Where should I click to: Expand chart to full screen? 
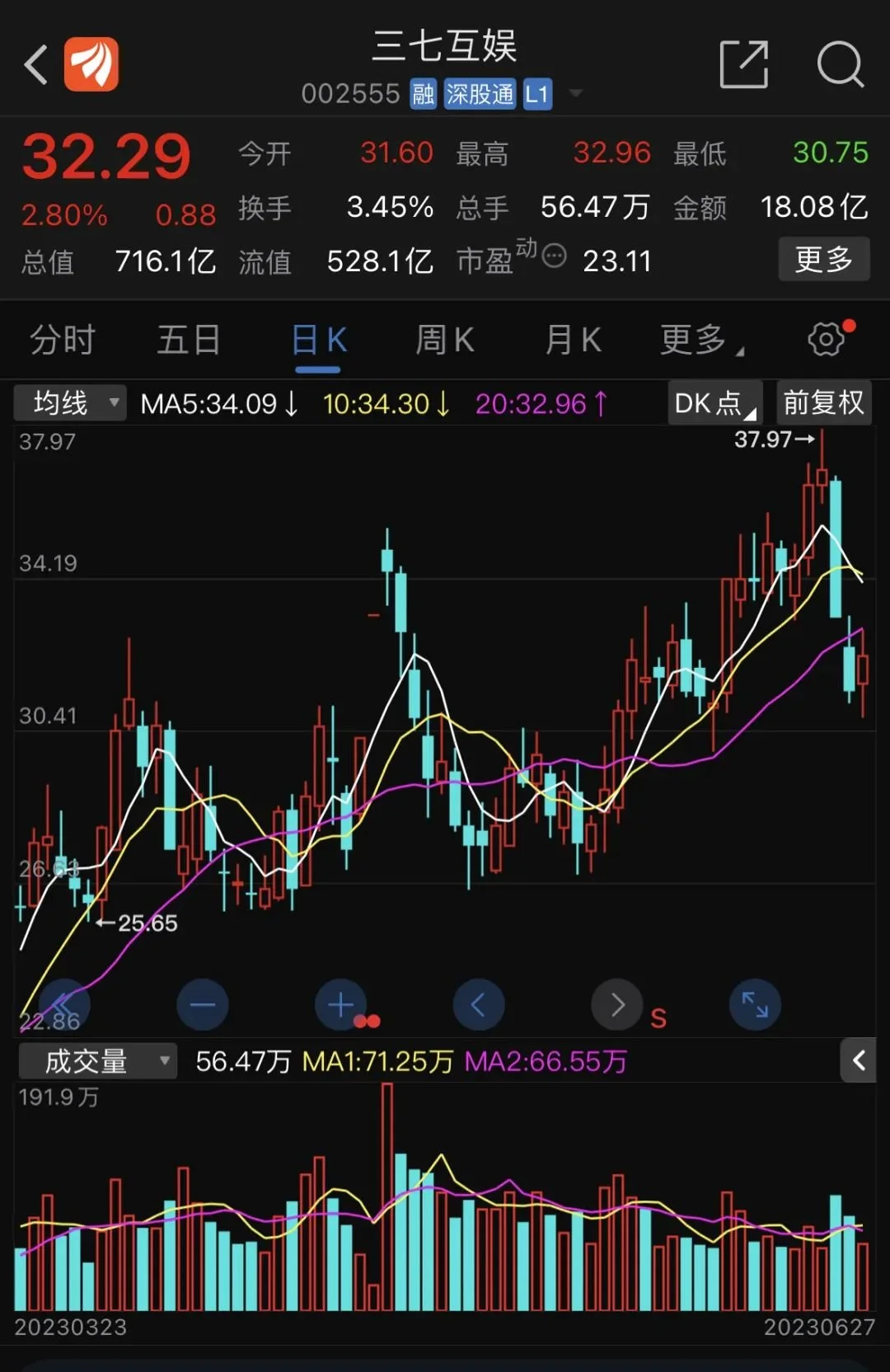coord(755,1004)
